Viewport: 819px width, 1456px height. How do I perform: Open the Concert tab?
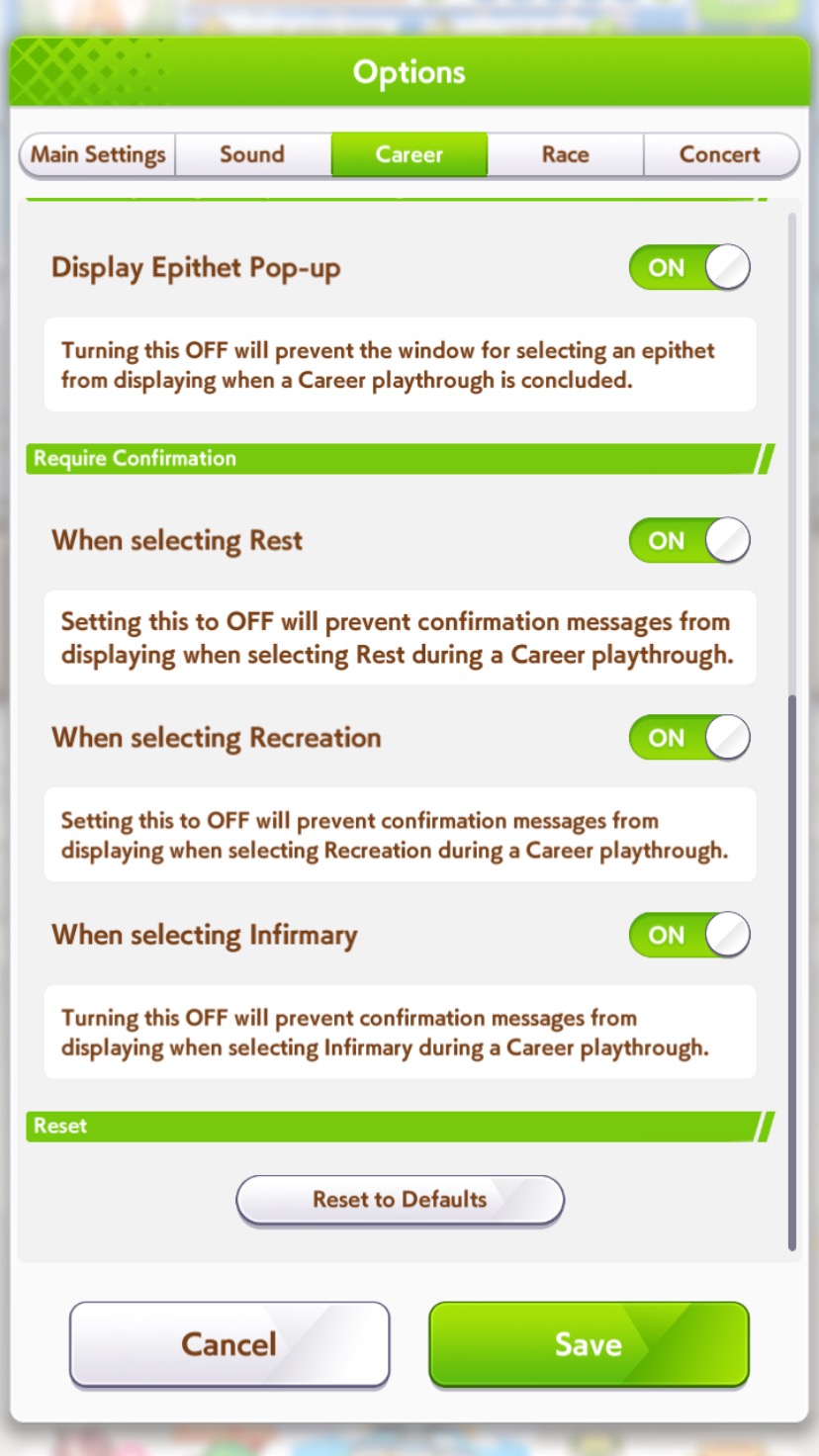click(719, 155)
